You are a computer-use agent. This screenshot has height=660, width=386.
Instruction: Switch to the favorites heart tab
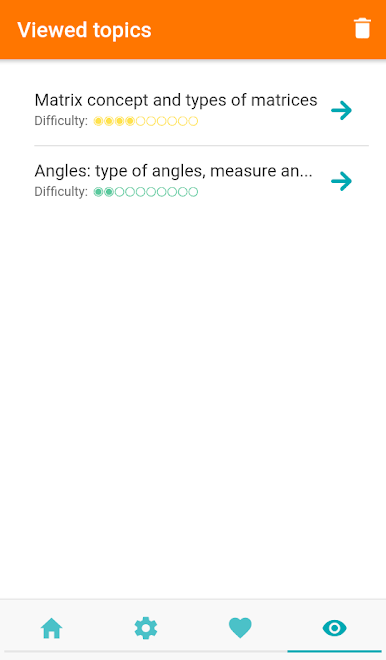[240, 628]
